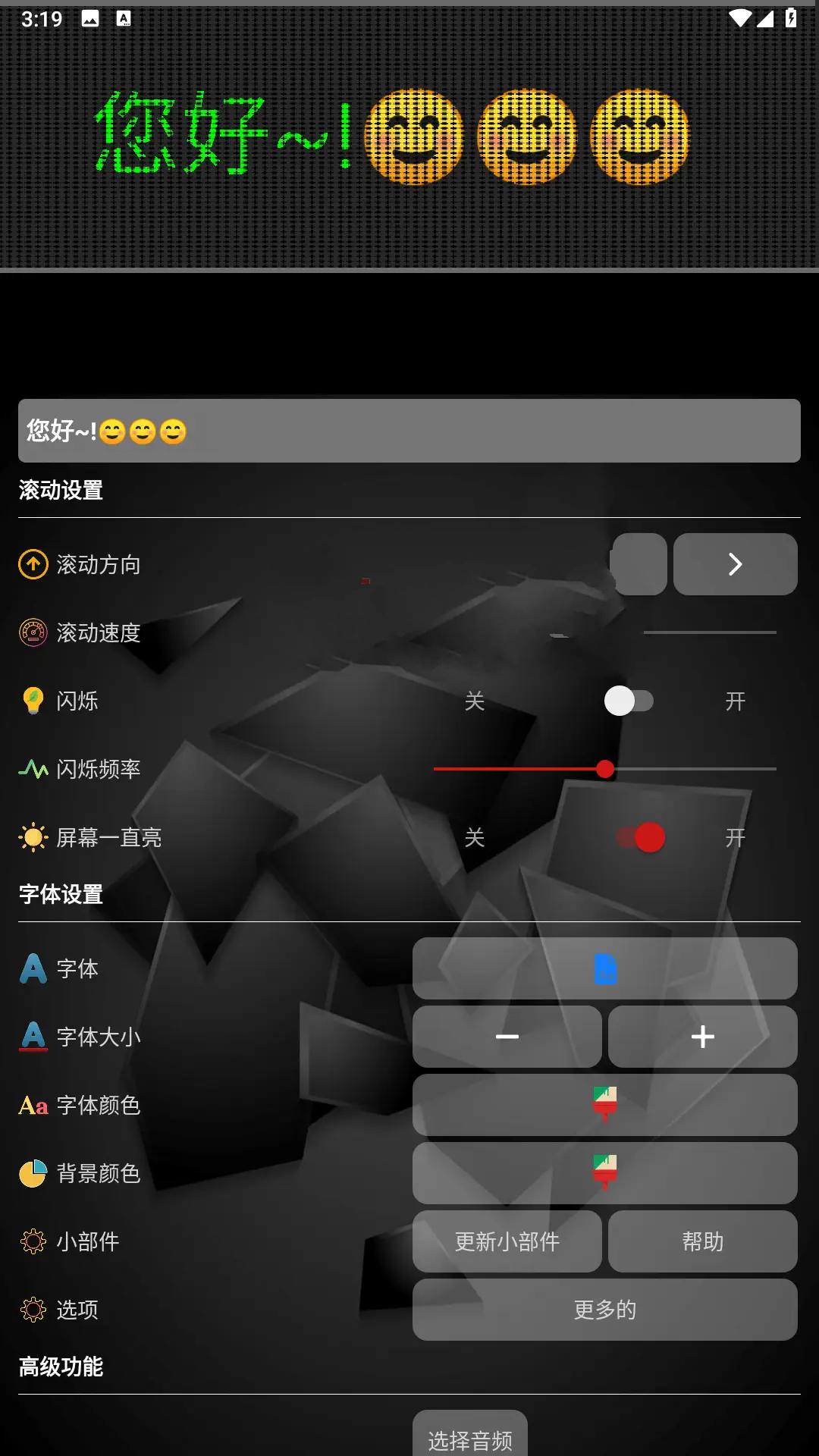819x1456 pixels.
Task: Click the lightbulb icon next to 闪烁
Action: tap(32, 701)
